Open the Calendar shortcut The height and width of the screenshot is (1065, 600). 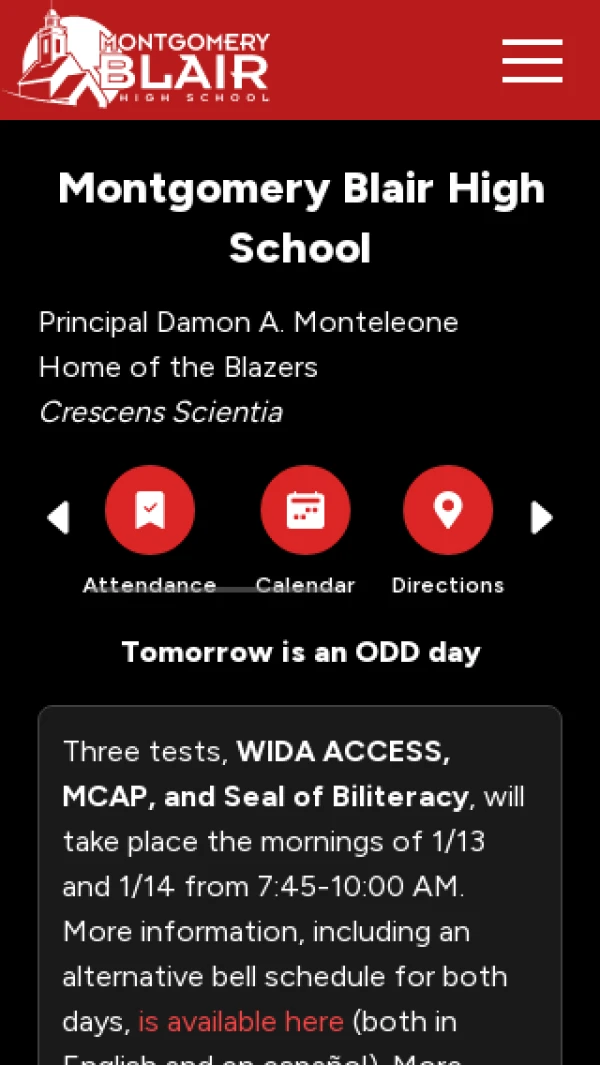click(x=305, y=510)
